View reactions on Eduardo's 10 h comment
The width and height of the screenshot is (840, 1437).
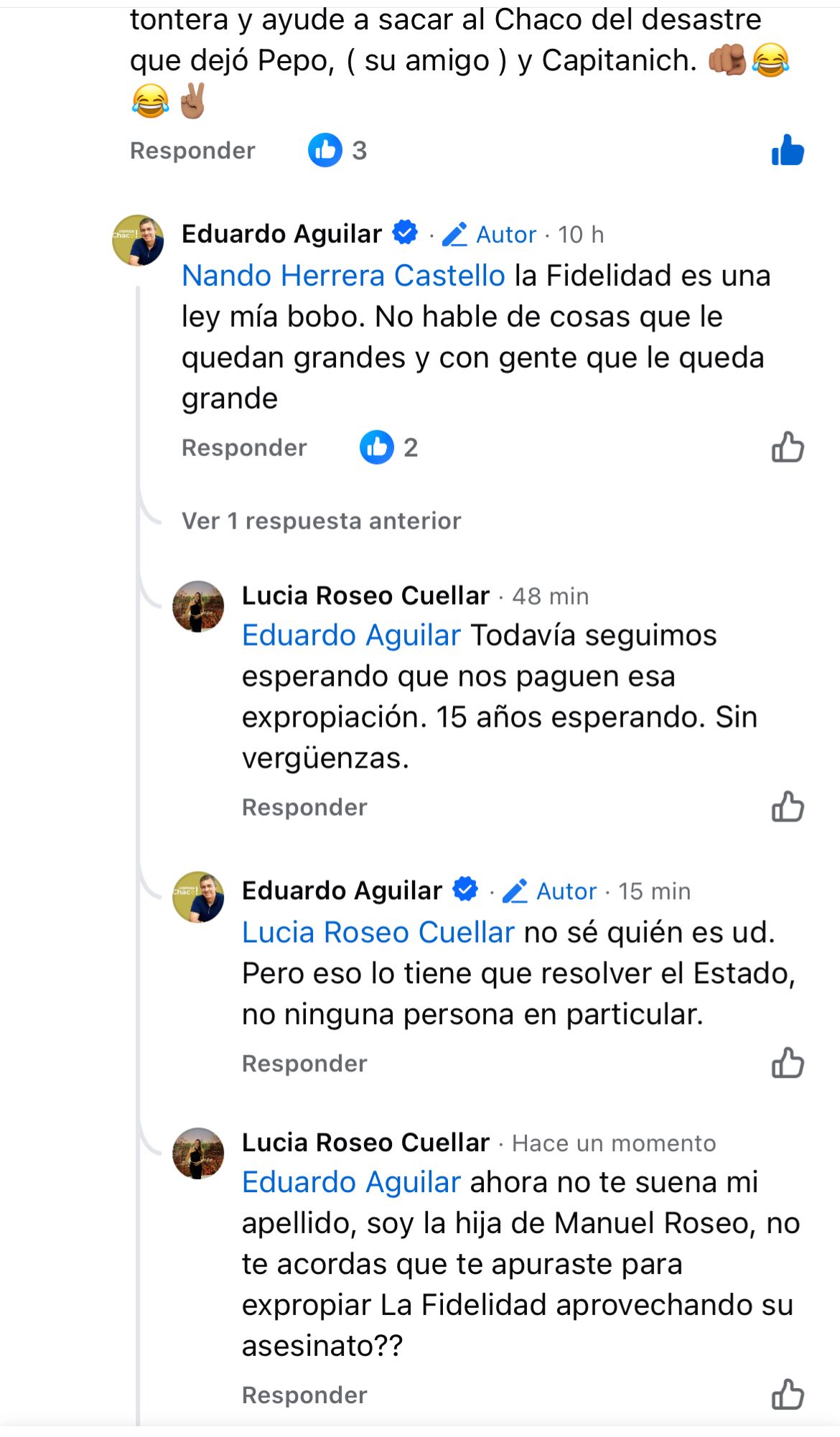point(388,448)
